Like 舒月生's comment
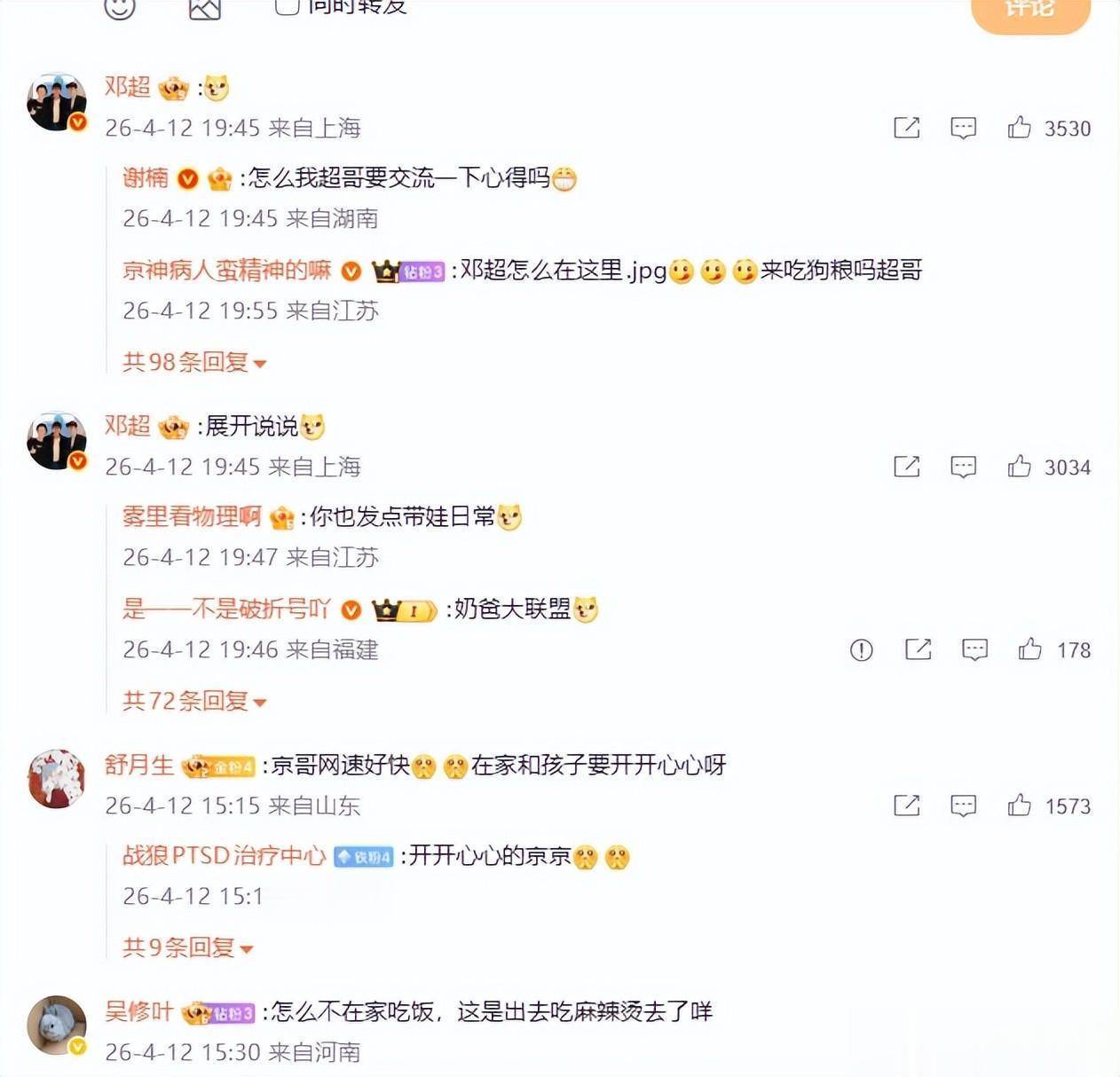Viewport: 1120px width, 1077px height. pos(1020,806)
